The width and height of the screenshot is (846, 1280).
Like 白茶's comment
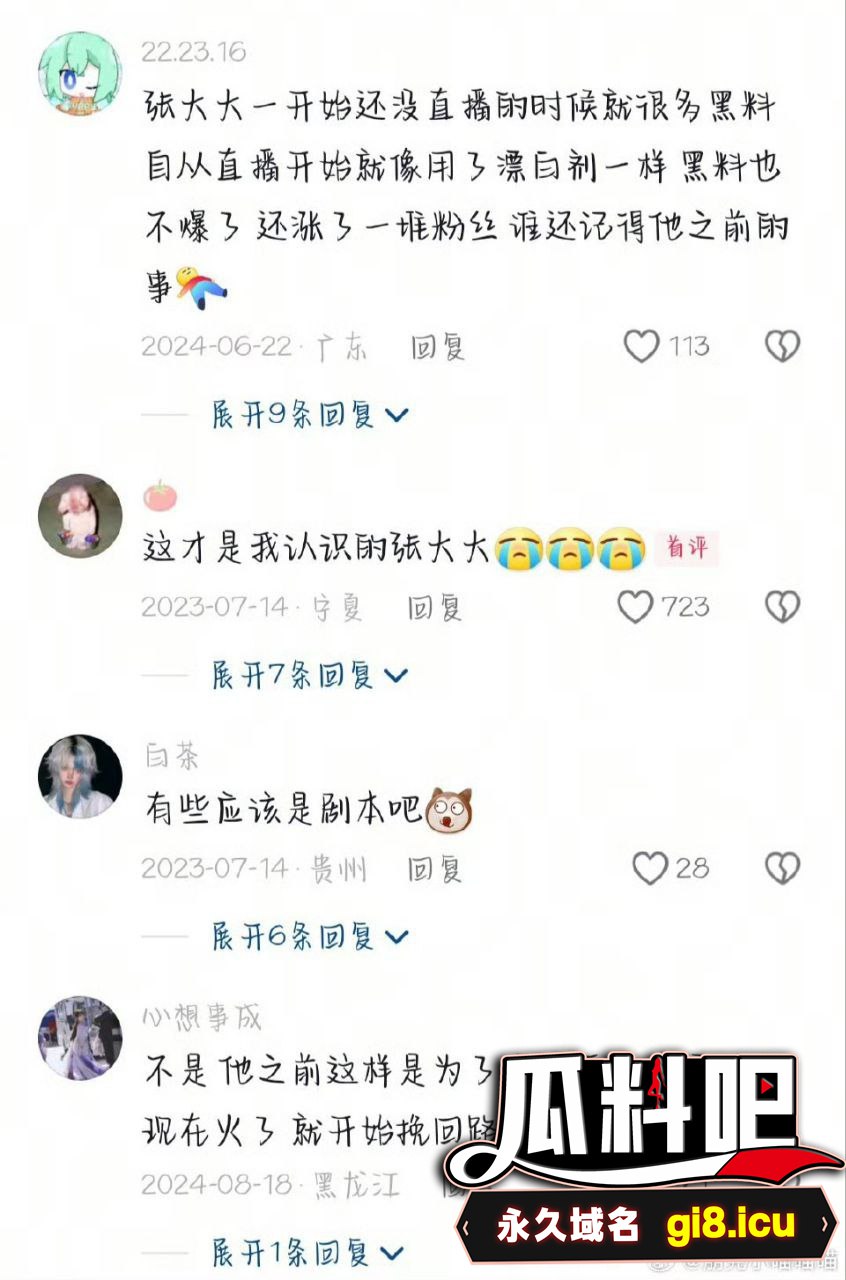[x=650, y=869]
